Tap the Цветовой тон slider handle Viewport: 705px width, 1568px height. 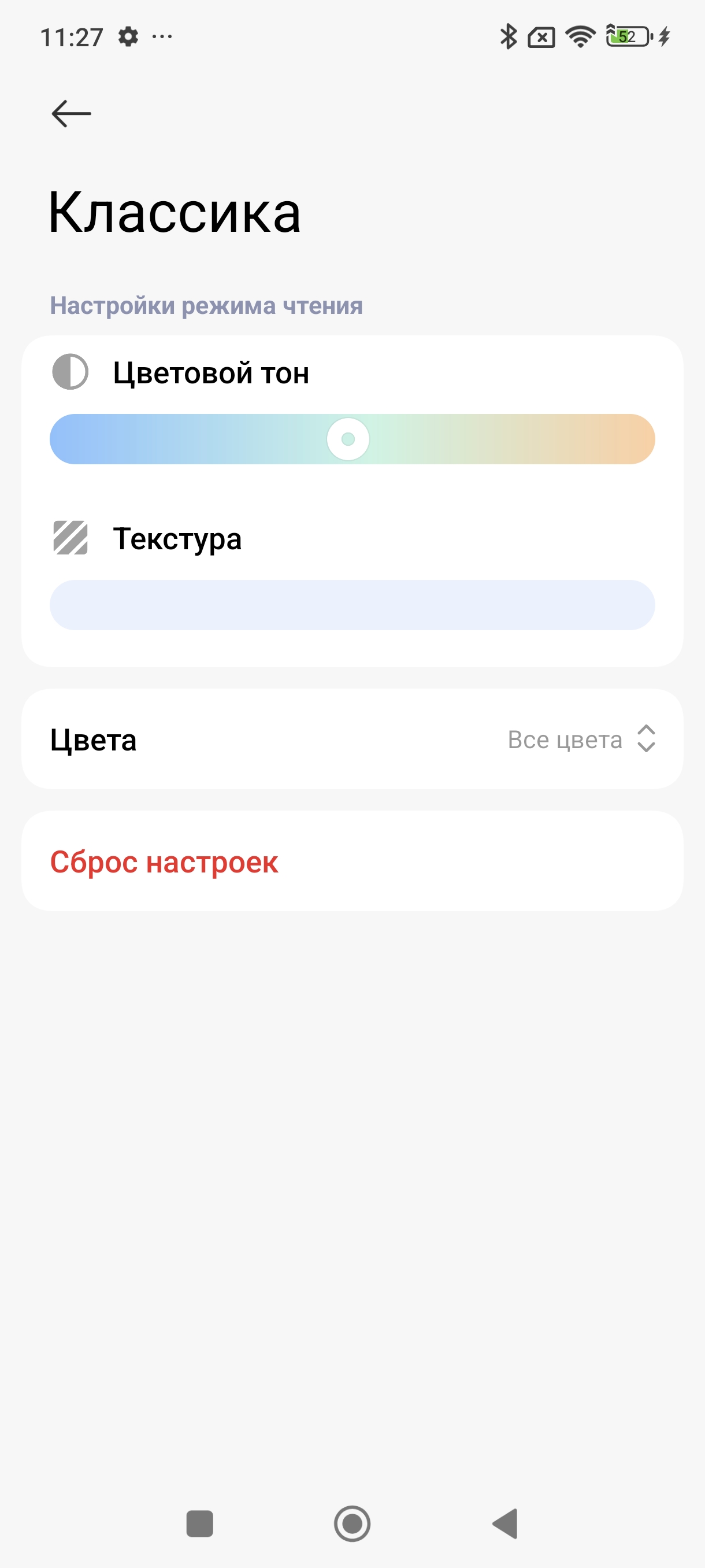click(348, 439)
